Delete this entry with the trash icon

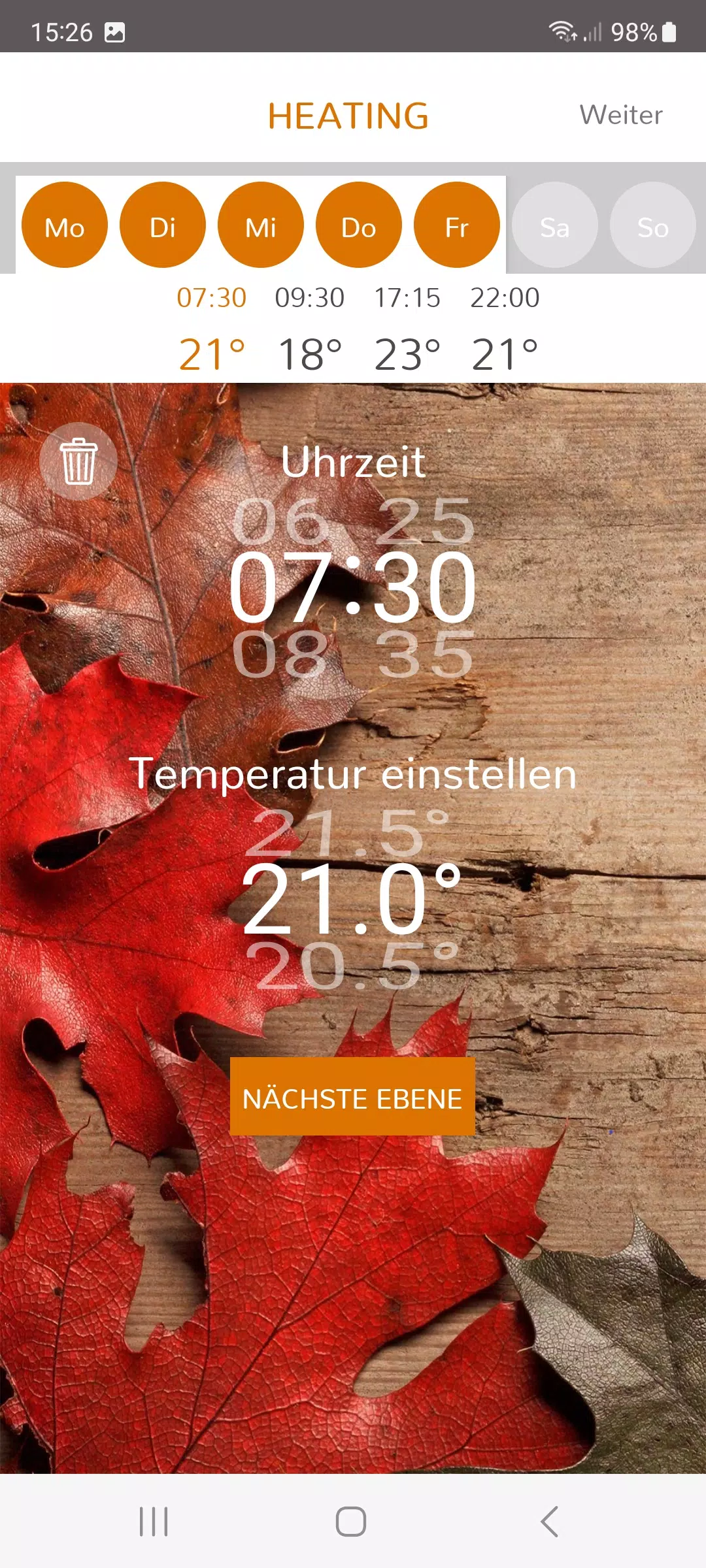click(78, 461)
